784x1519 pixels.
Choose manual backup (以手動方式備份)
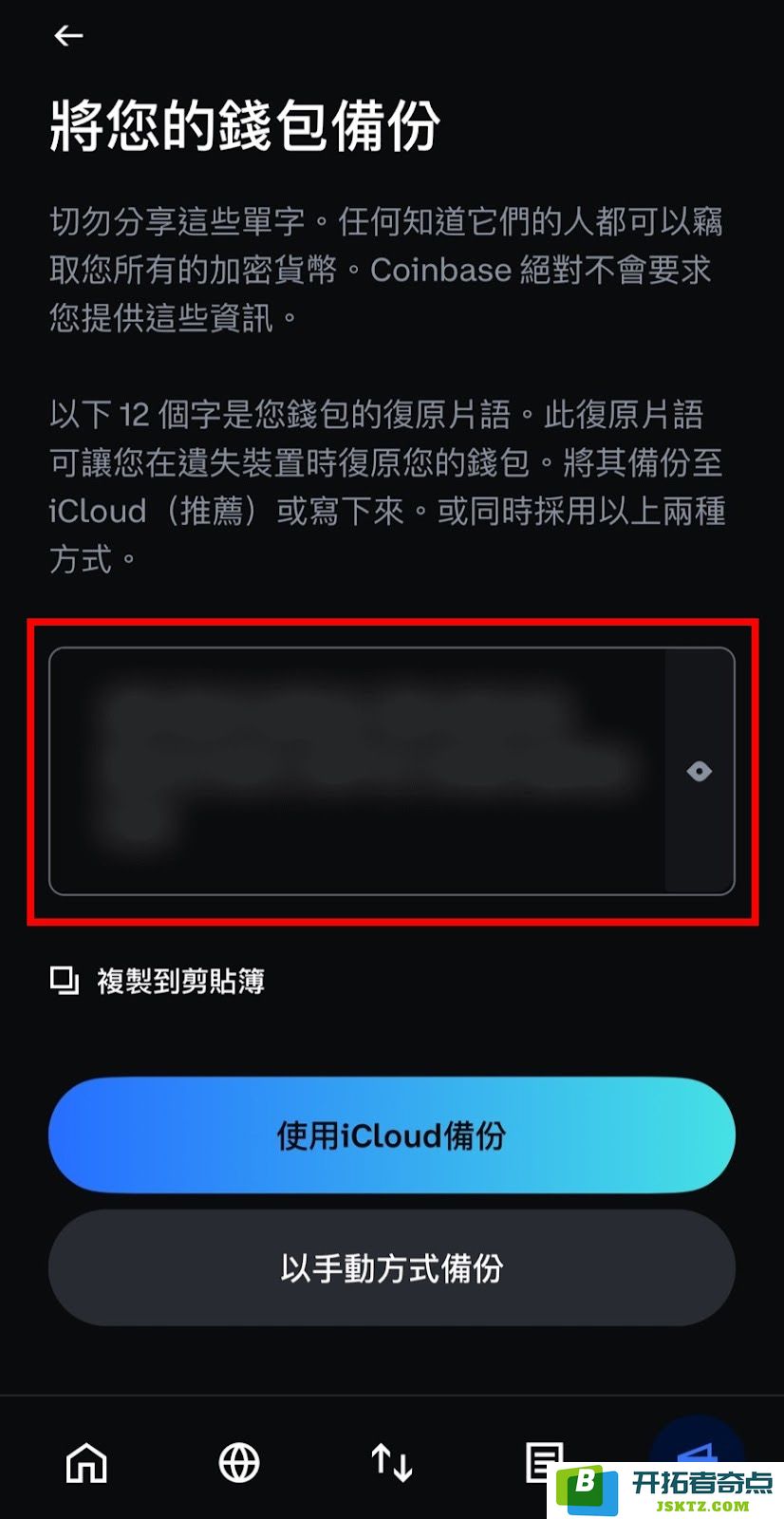click(391, 1268)
